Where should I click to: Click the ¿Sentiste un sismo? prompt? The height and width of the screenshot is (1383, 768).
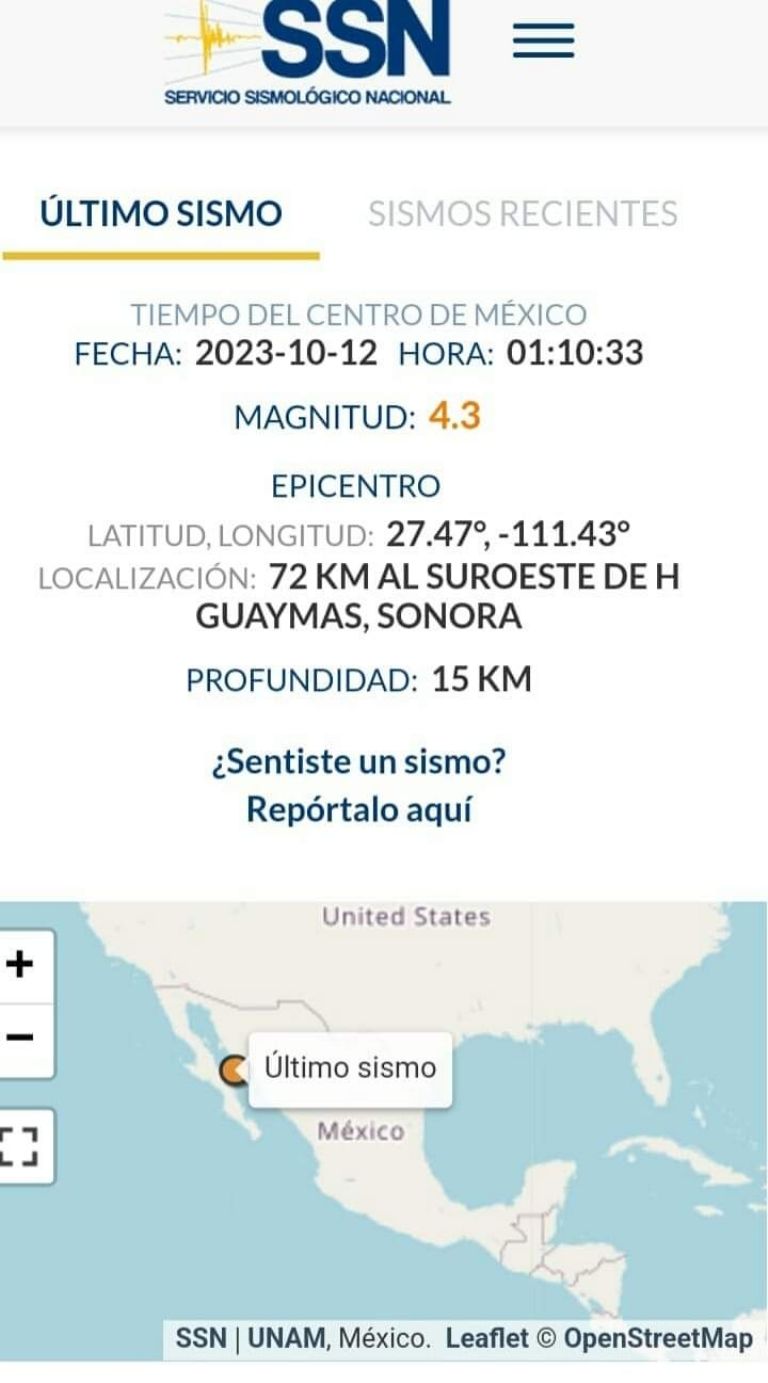[x=361, y=762]
